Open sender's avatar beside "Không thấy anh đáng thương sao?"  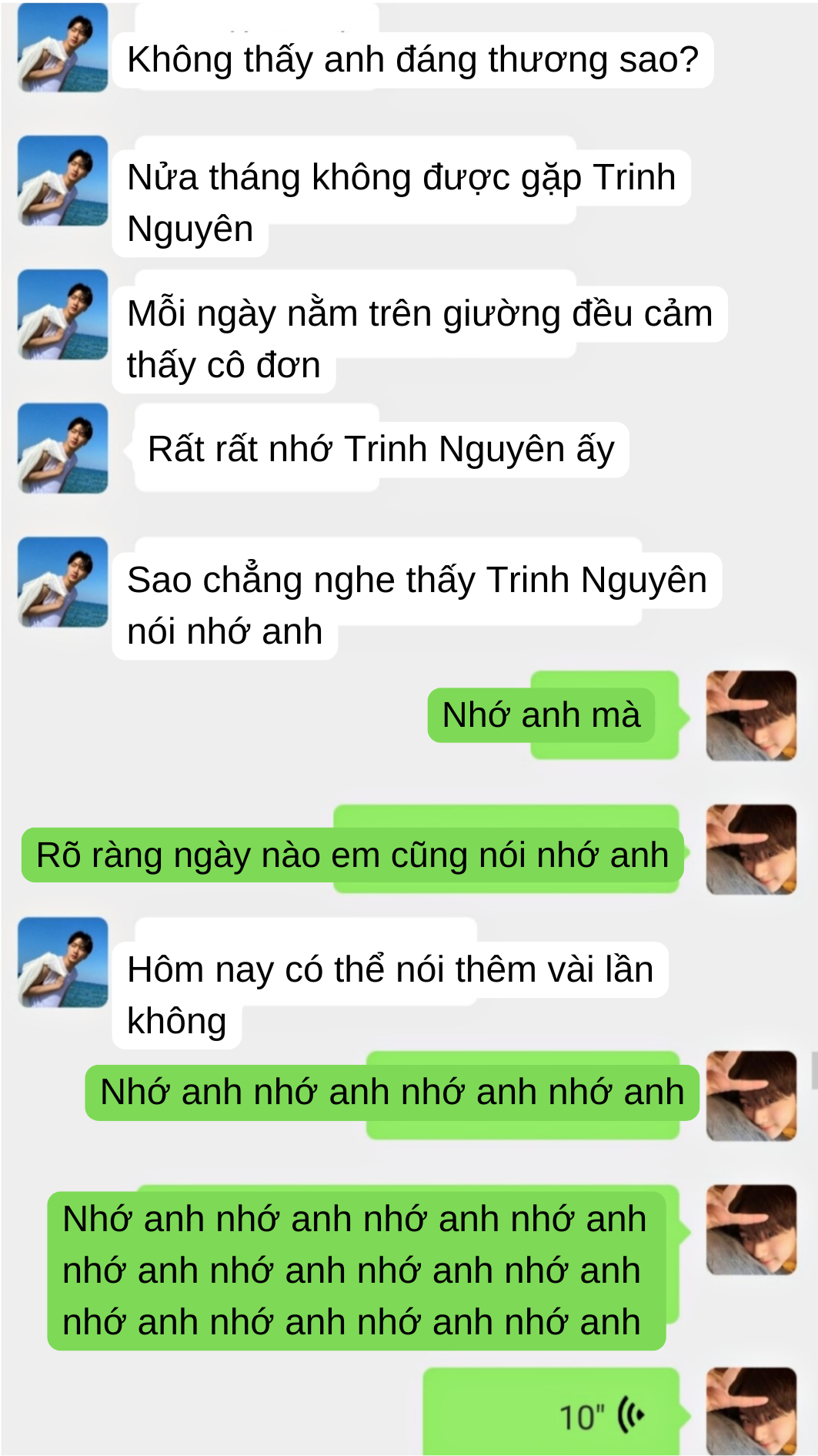tap(63, 47)
